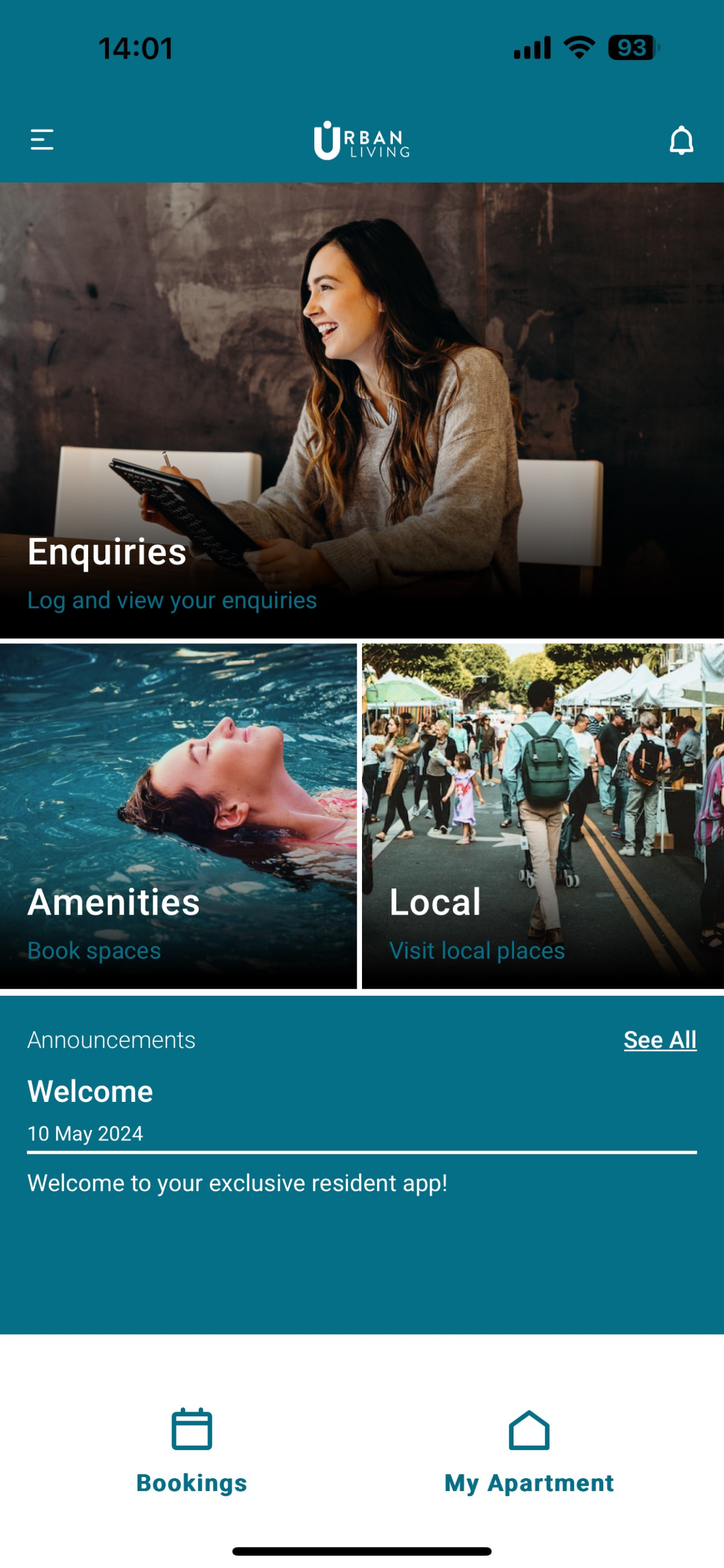Select the Bookings calendar icon
Screen dimensions: 724x1568
(192, 1430)
